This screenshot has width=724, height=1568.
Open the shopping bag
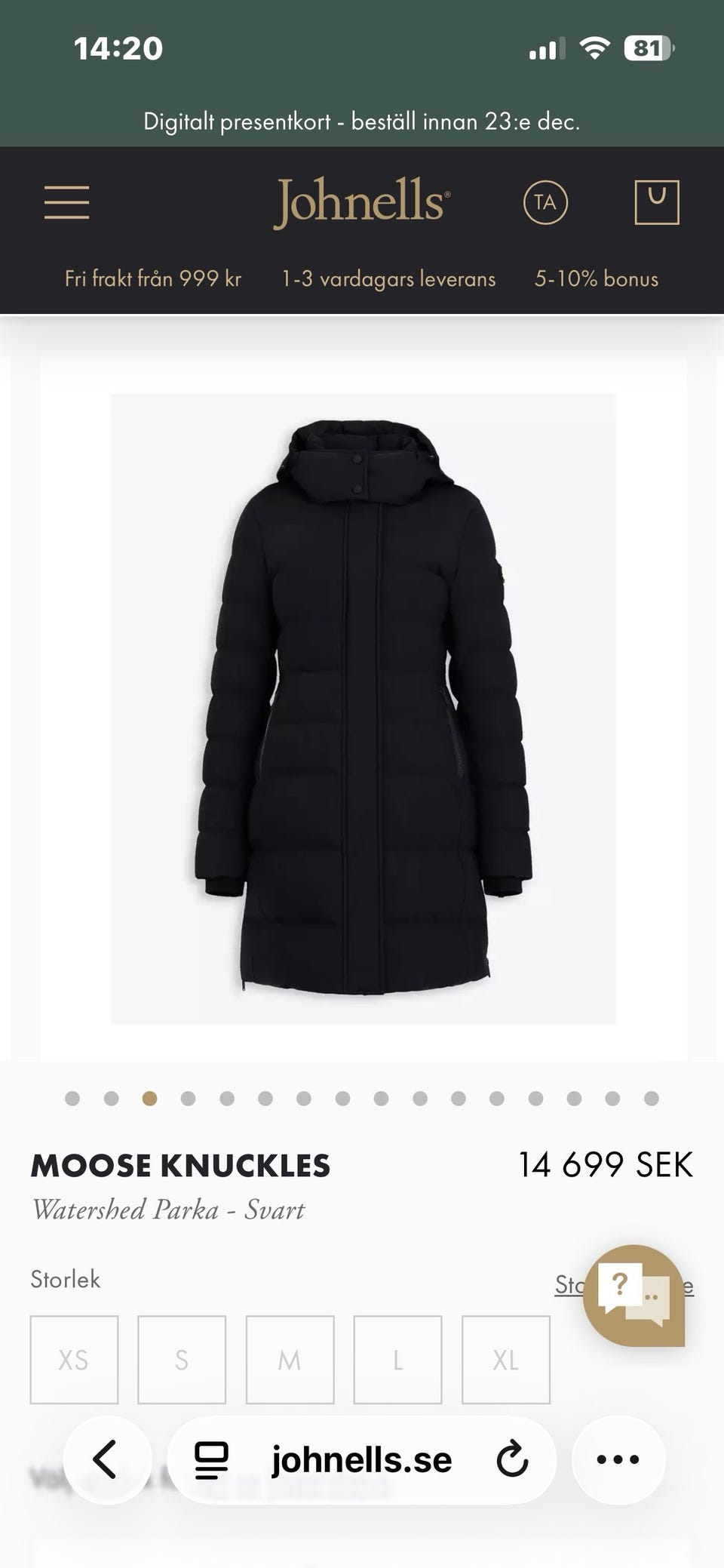(x=656, y=202)
